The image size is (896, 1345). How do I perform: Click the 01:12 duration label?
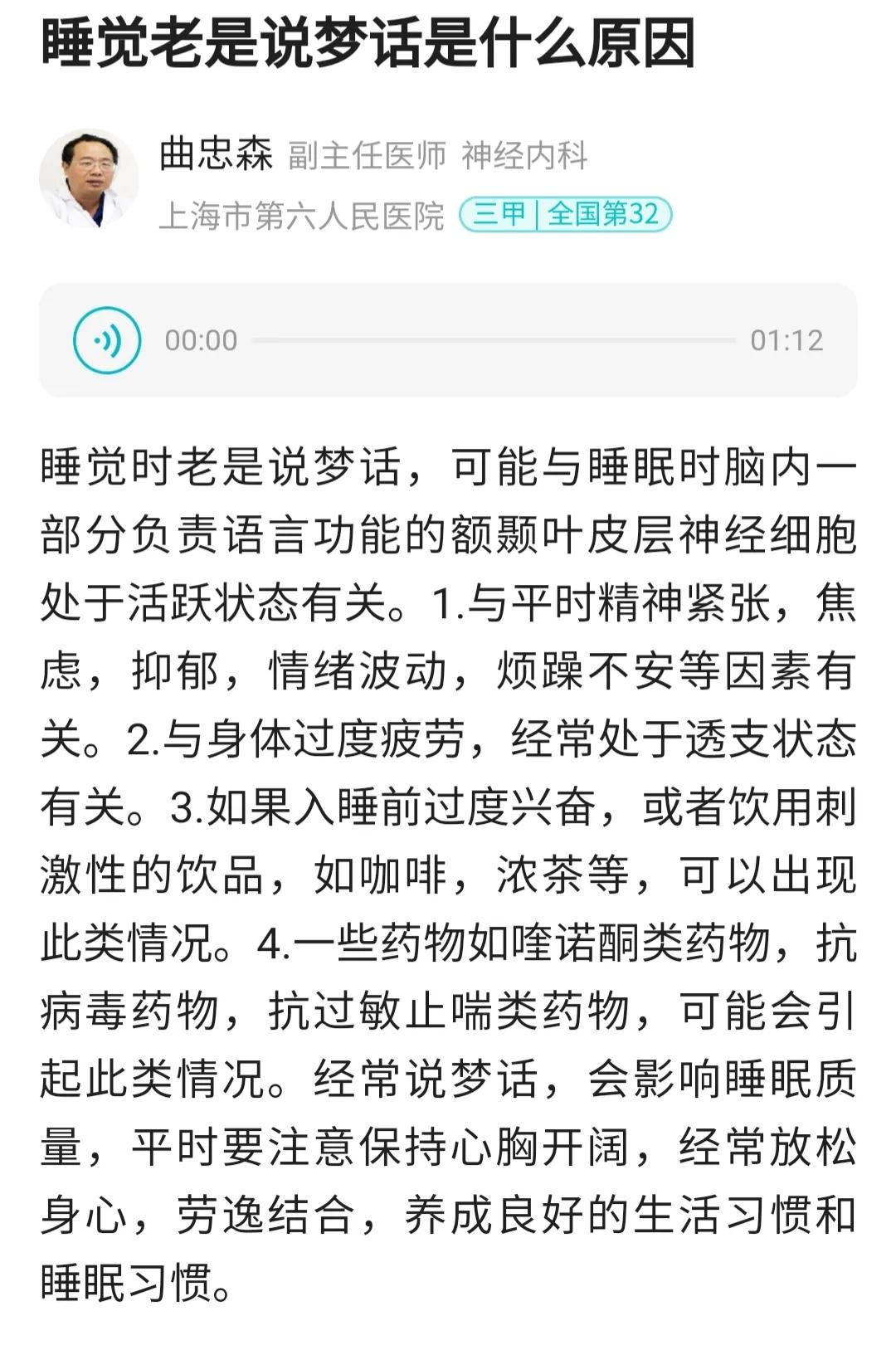coord(787,339)
